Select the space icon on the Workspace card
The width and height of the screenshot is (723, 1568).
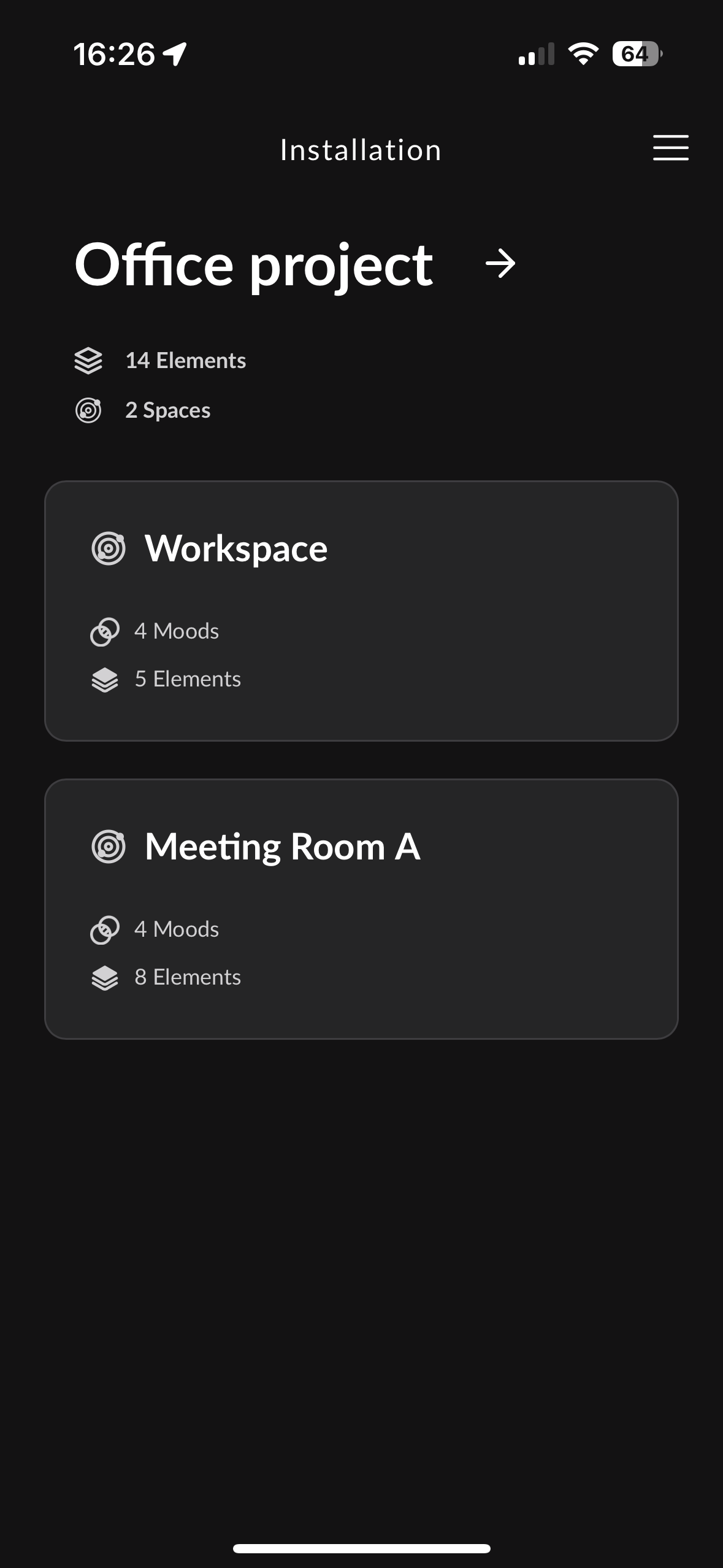point(109,548)
